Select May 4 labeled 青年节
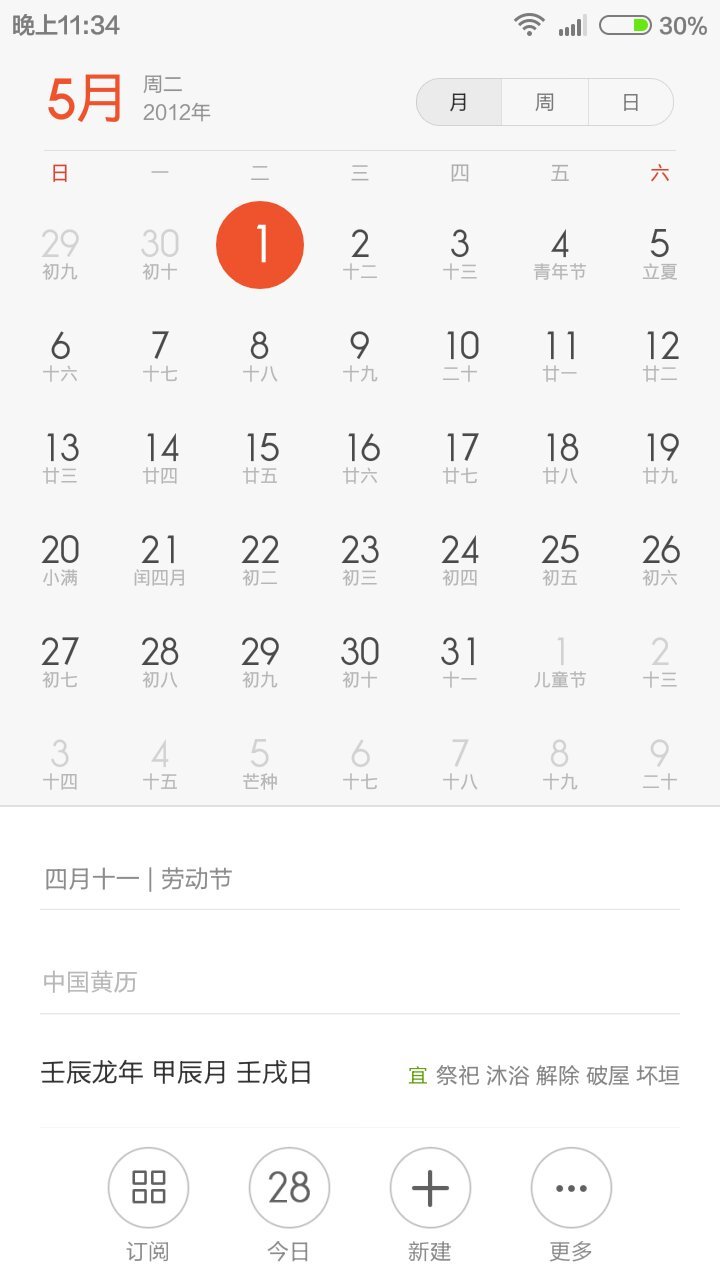The image size is (720, 1280). point(560,254)
